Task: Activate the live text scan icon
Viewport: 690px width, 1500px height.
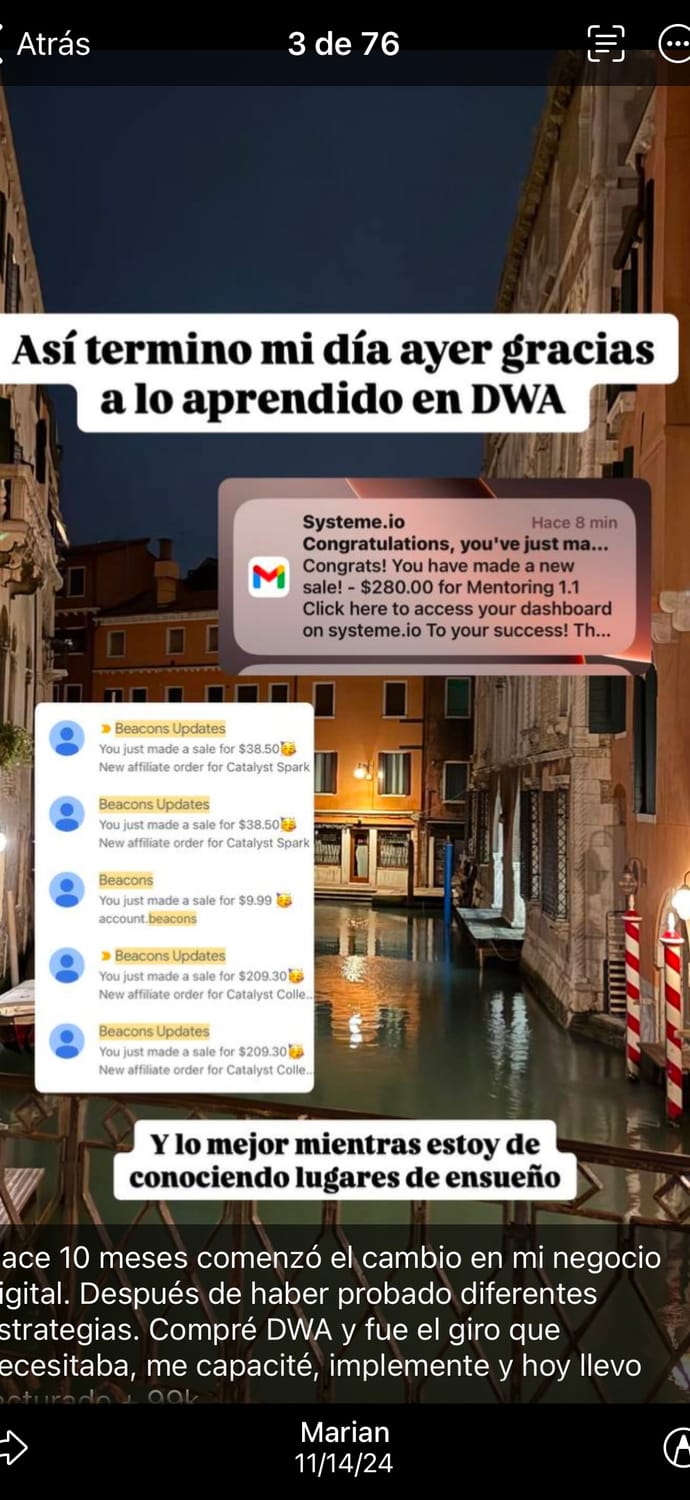Action: pos(605,44)
